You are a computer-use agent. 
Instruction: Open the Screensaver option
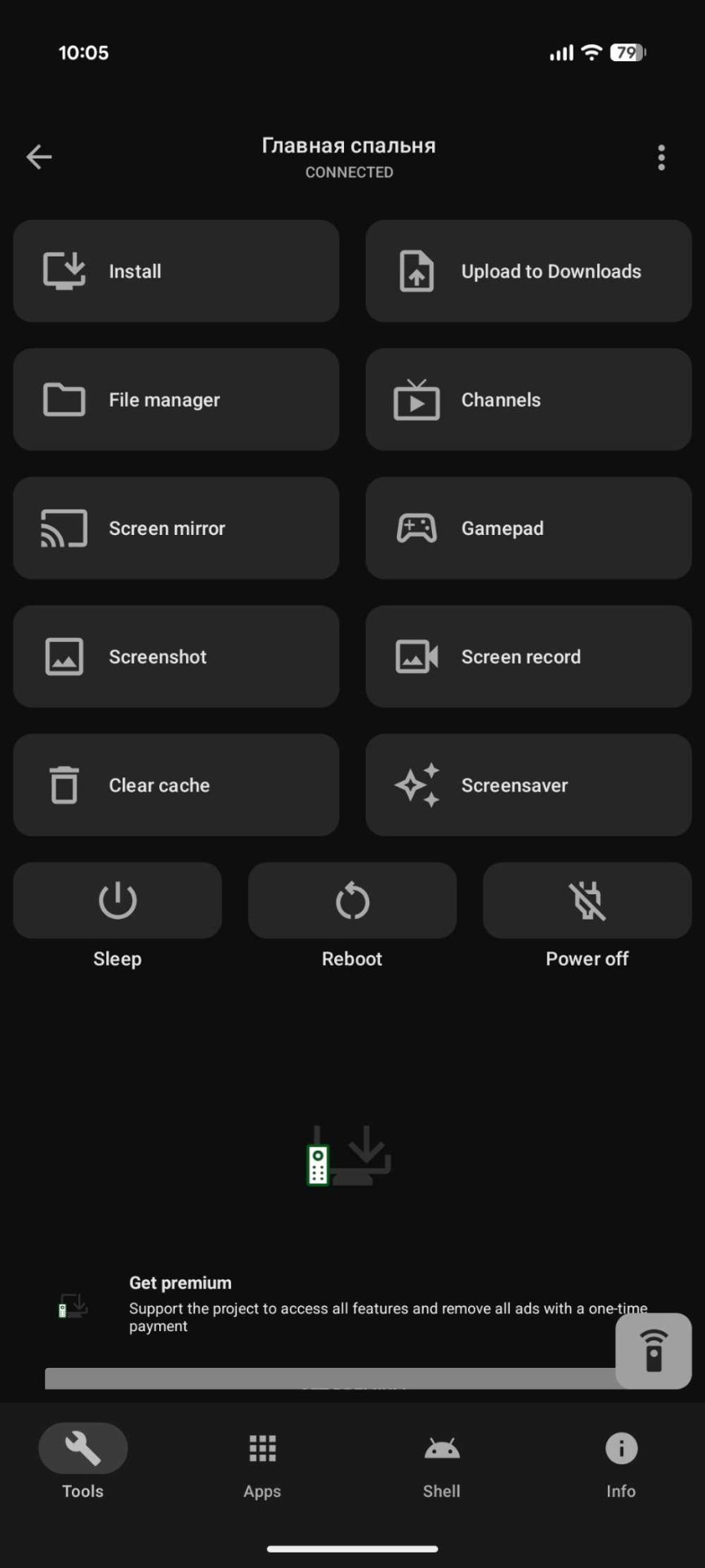(528, 785)
